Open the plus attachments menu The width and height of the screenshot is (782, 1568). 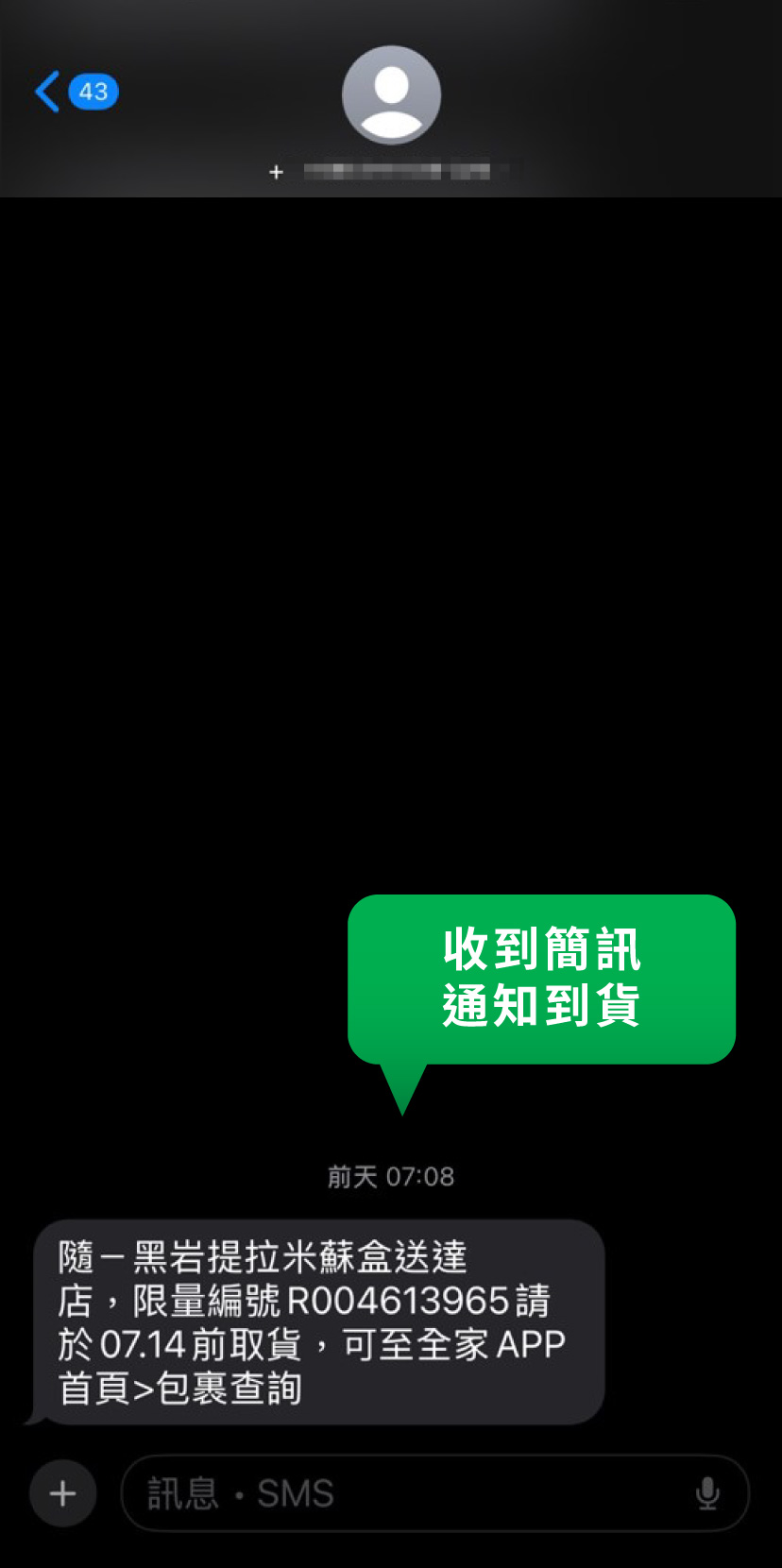[x=63, y=1493]
